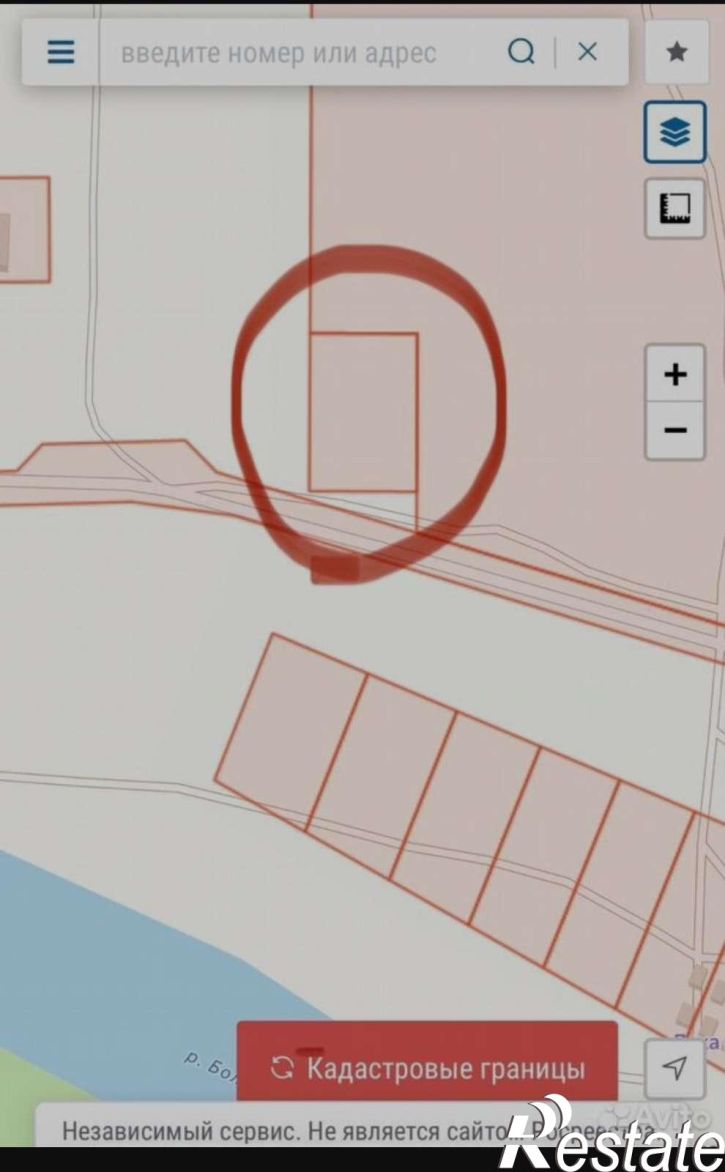Zoom in on the map
The height and width of the screenshot is (1172, 725).
click(x=675, y=374)
